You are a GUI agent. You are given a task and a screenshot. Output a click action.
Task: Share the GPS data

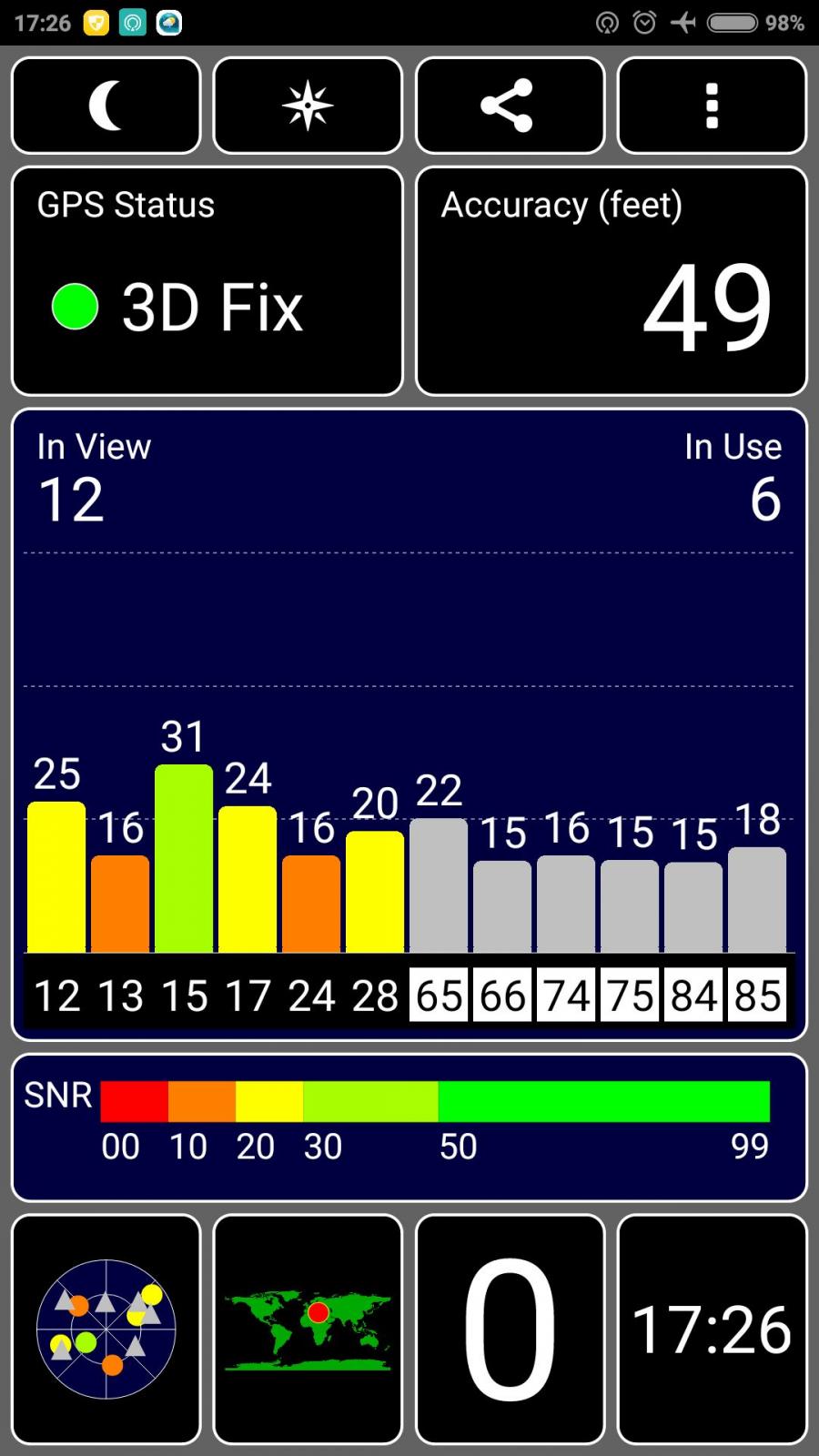point(510,106)
